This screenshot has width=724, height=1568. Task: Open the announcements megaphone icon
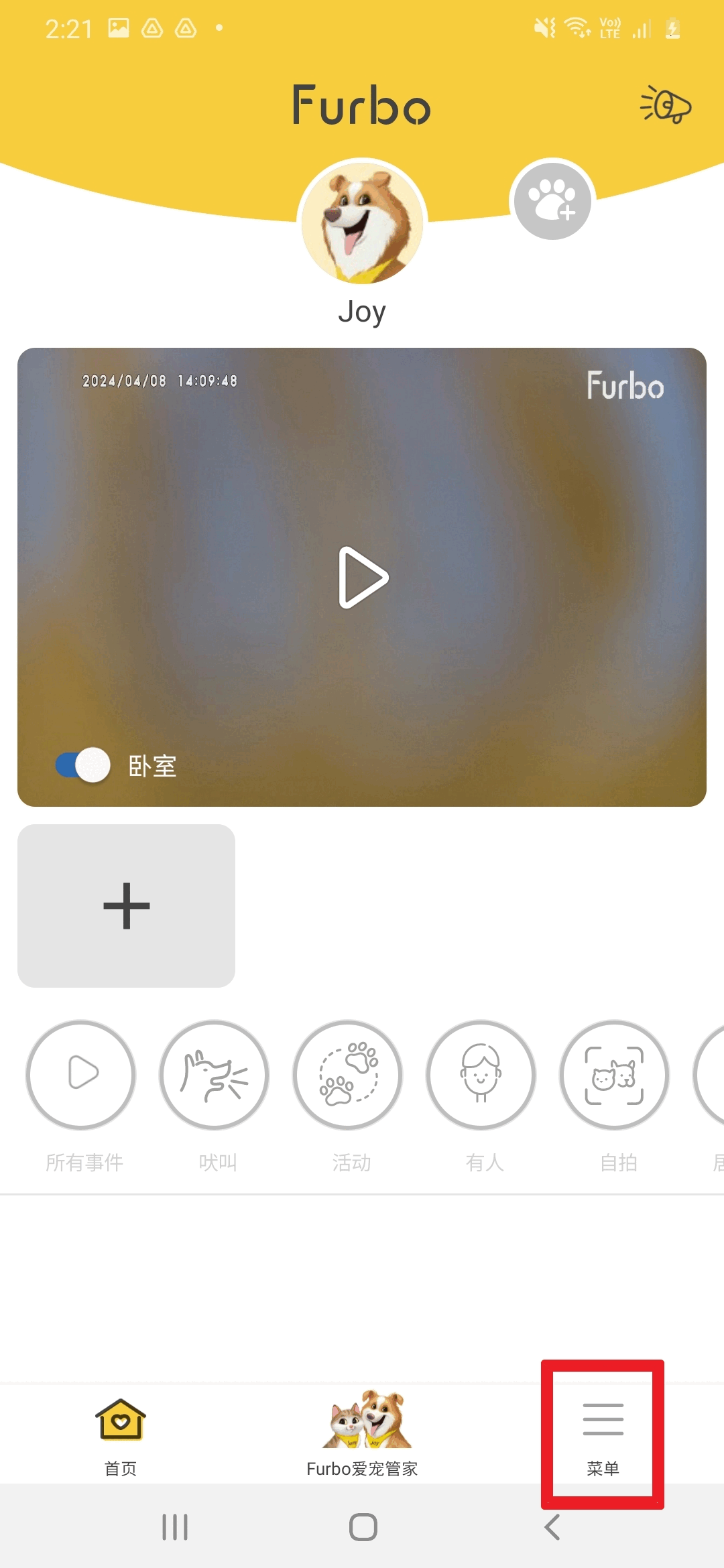pos(667,106)
